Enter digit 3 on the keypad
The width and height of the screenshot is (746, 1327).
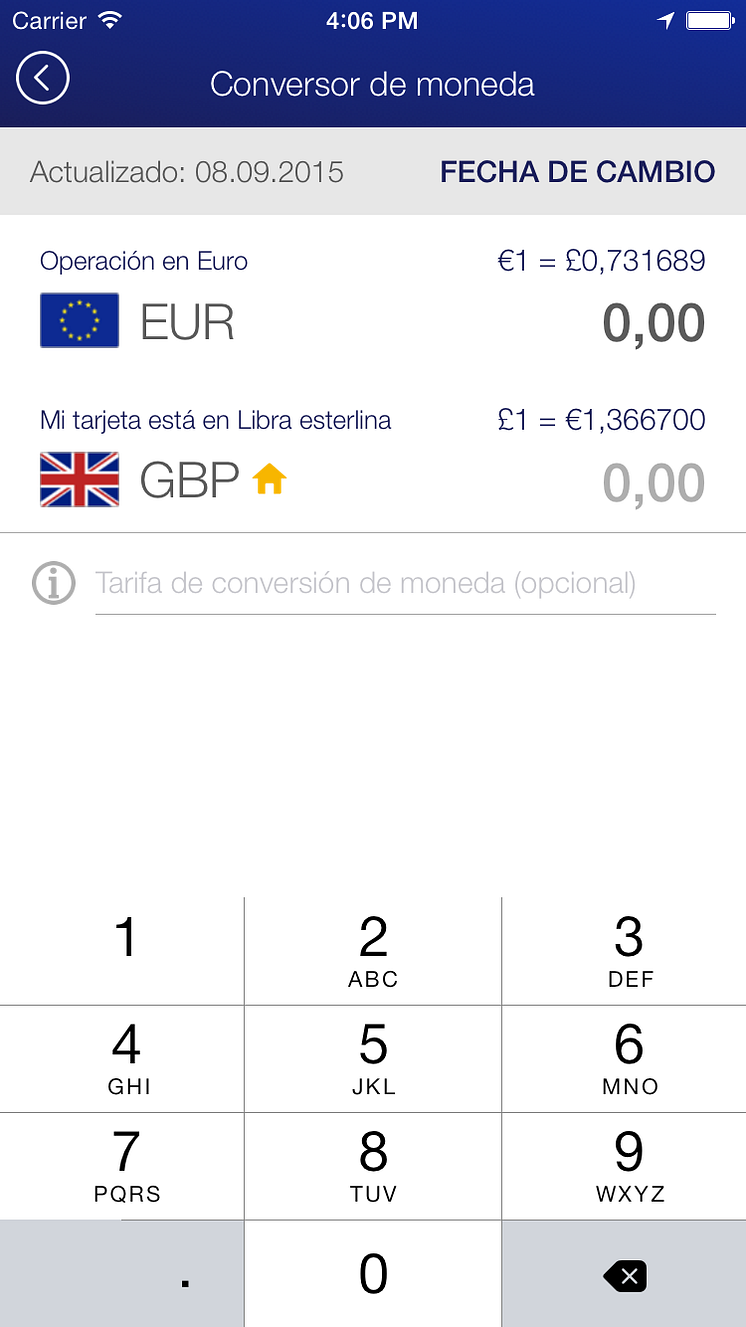[x=624, y=951]
